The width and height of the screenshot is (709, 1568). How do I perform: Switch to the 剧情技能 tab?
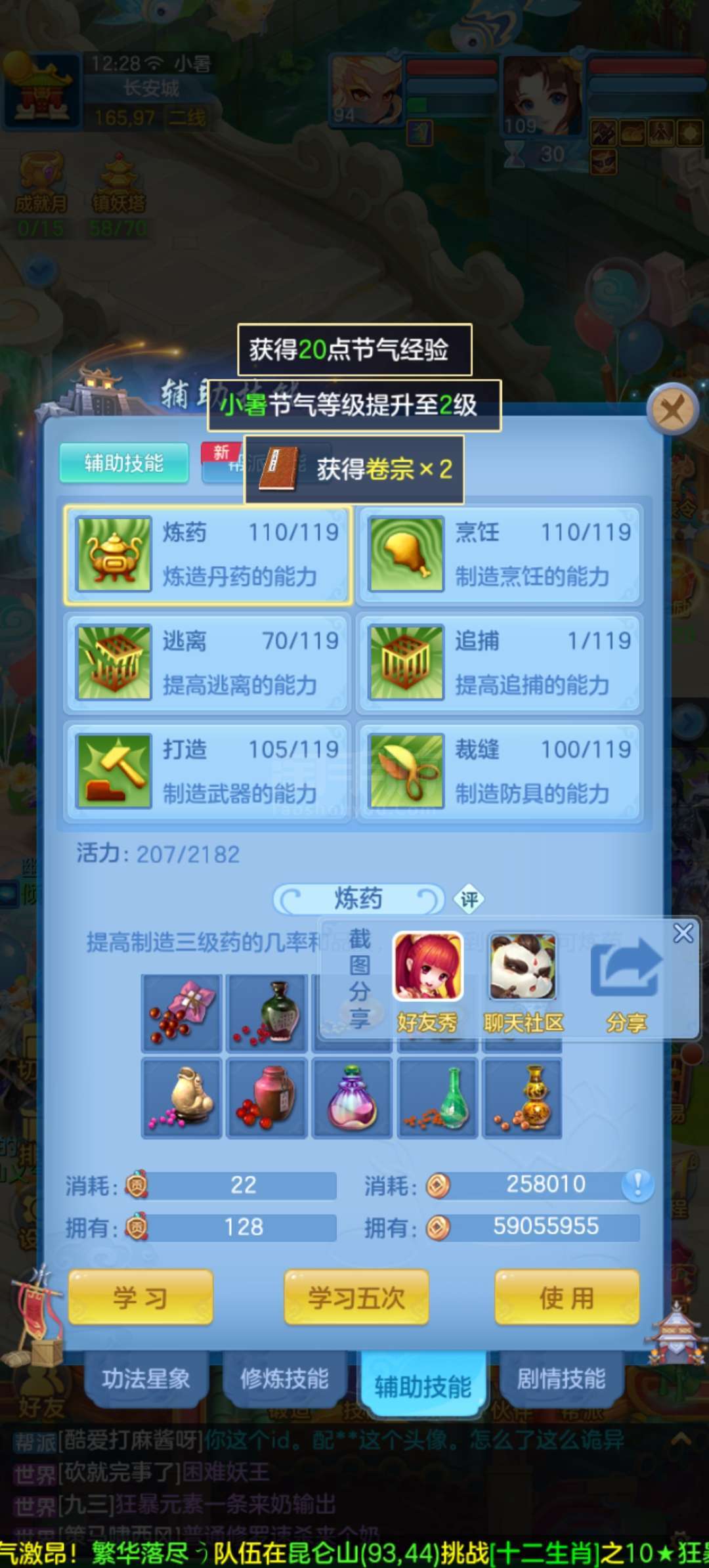[x=561, y=1379]
